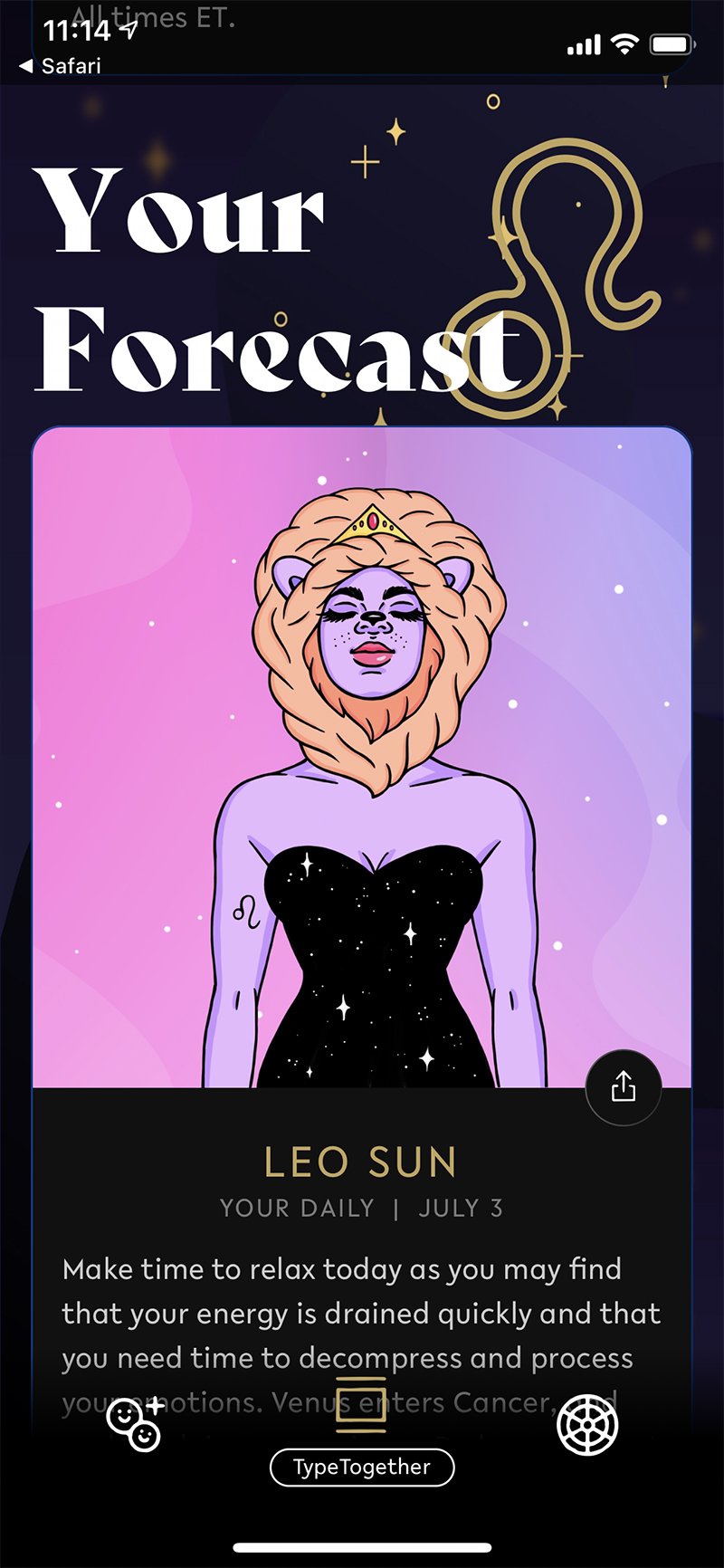Return to Safari via back link
The width and height of the screenshot is (724, 1568).
(60, 65)
